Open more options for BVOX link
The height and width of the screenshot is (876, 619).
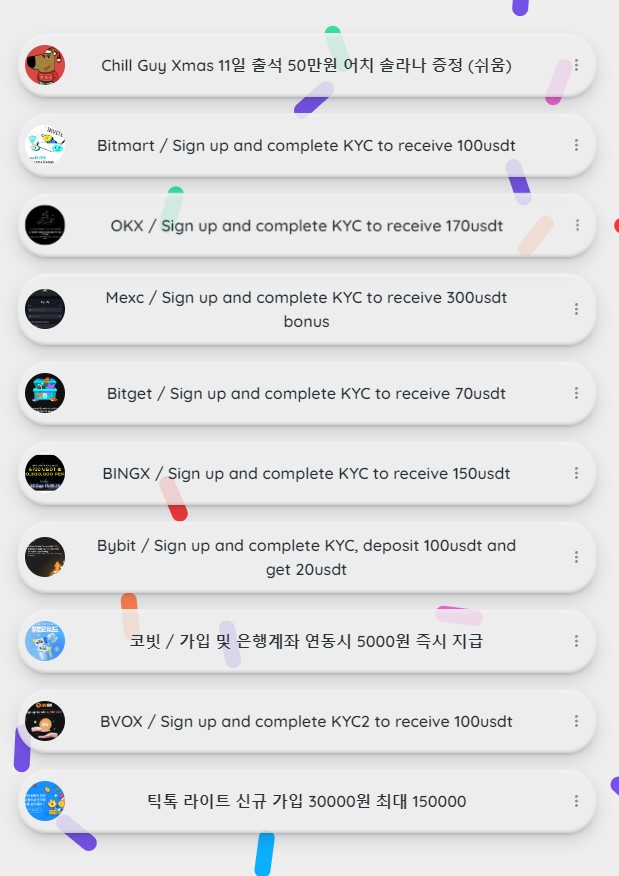click(576, 721)
